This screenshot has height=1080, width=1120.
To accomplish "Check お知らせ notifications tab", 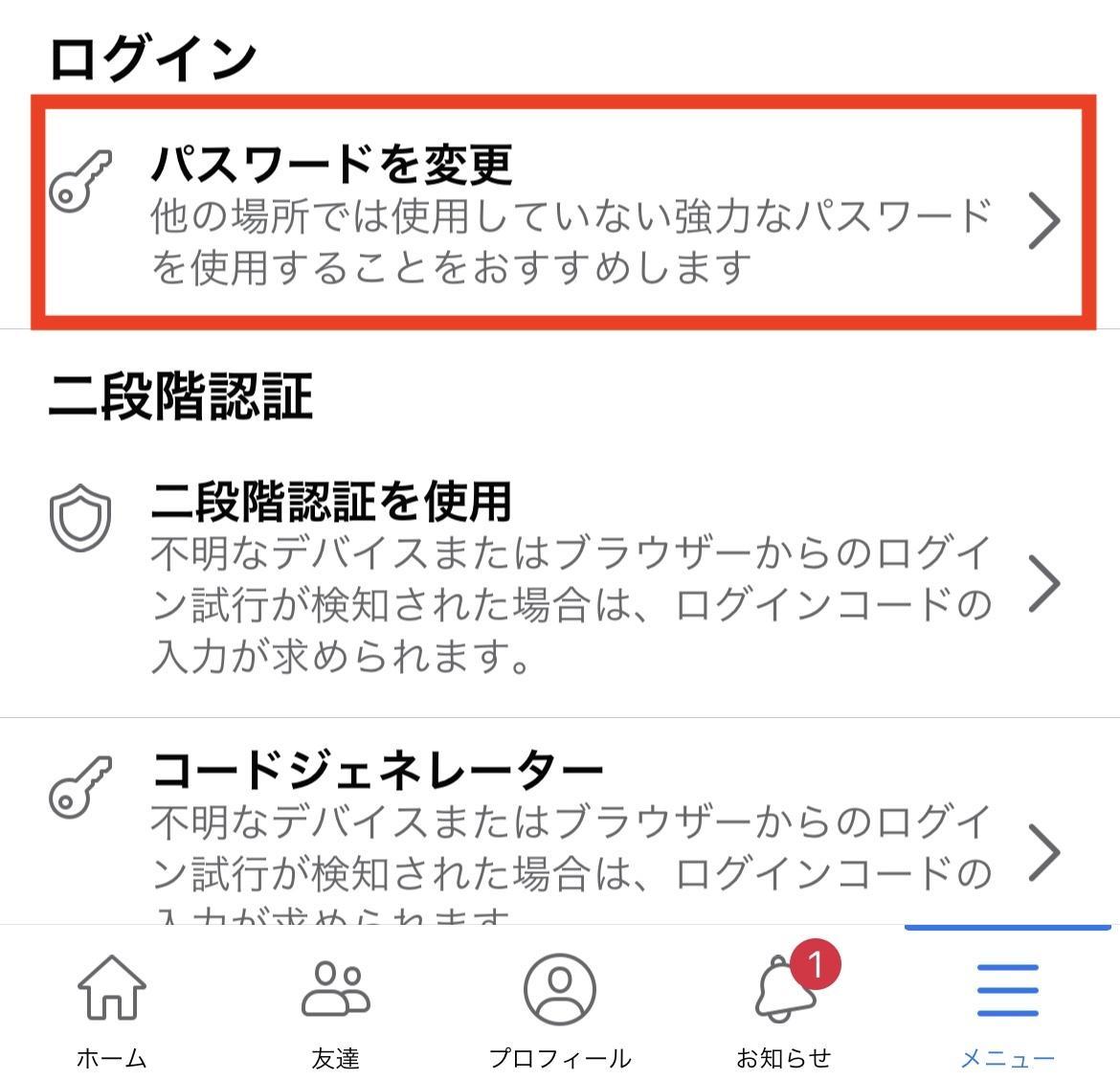I will (x=784, y=1010).
